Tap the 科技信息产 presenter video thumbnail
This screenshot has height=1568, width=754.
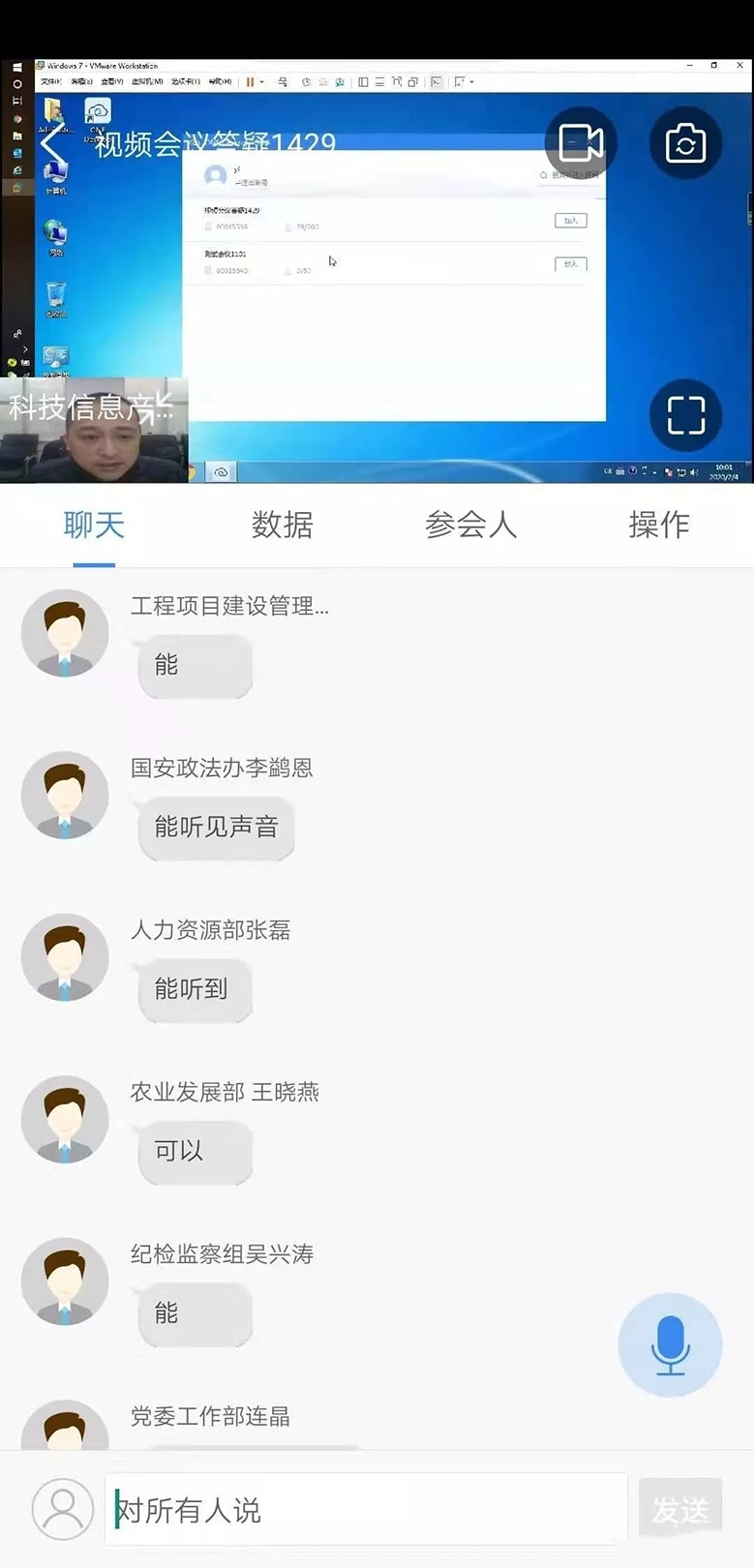click(94, 430)
